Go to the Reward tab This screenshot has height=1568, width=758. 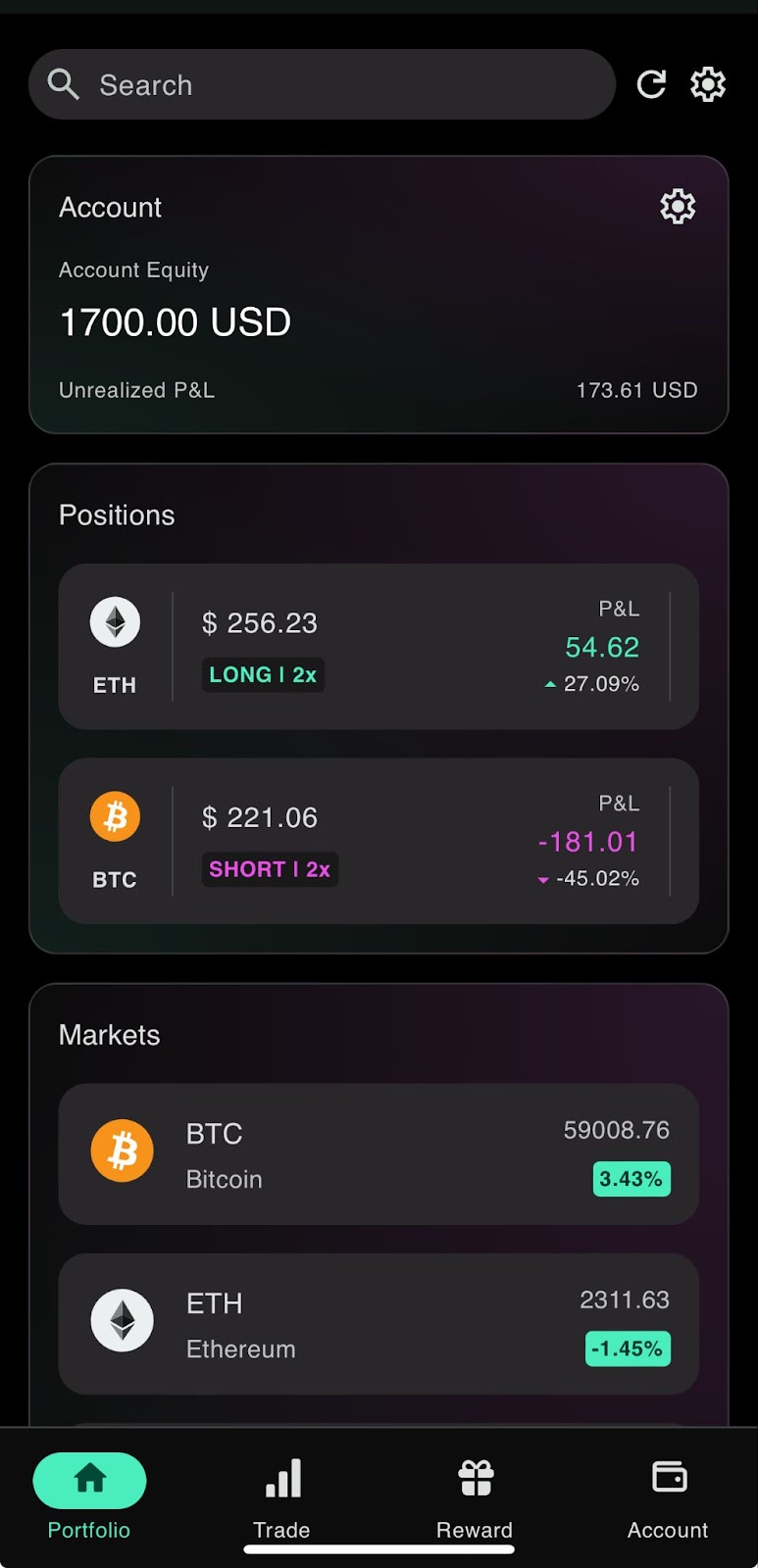[x=475, y=1497]
